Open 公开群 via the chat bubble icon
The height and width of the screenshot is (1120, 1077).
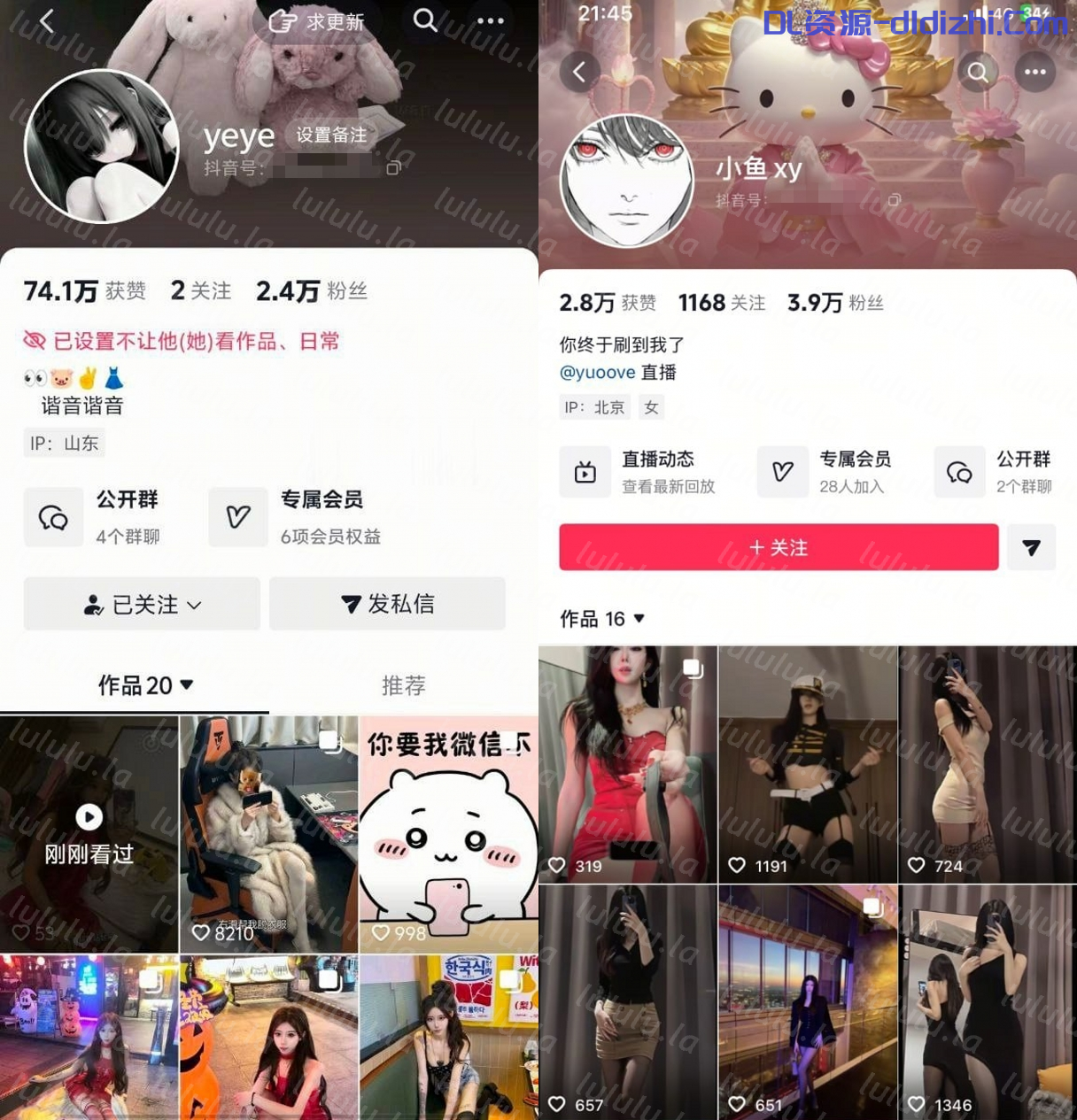tap(53, 517)
